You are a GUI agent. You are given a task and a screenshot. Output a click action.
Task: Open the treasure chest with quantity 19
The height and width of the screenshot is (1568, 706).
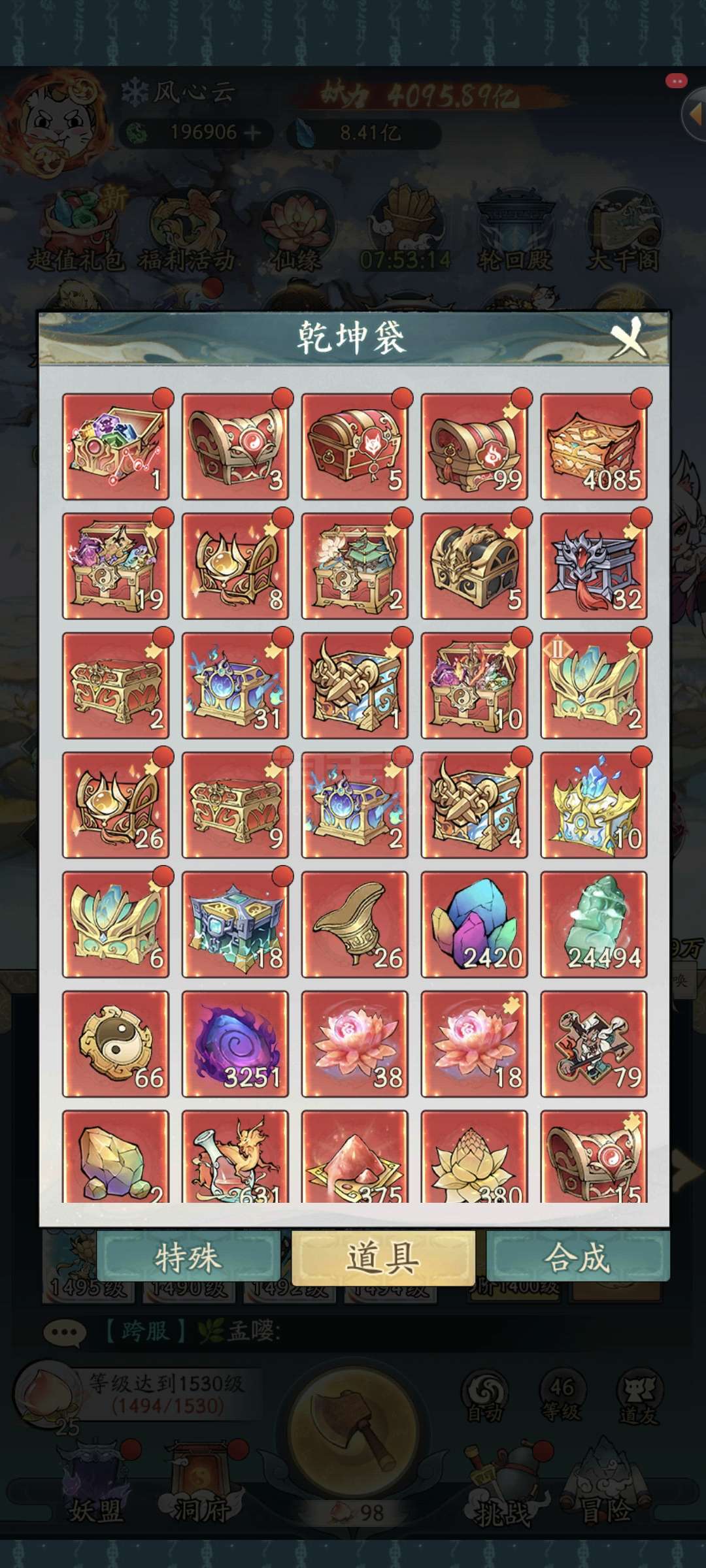coord(116,566)
